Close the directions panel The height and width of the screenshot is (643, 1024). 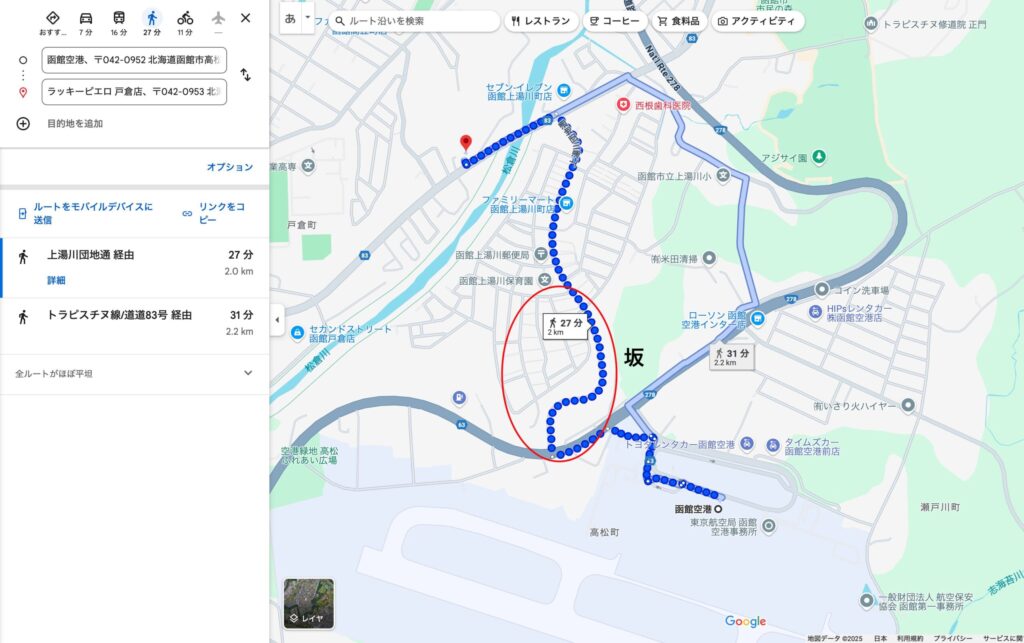(246, 18)
